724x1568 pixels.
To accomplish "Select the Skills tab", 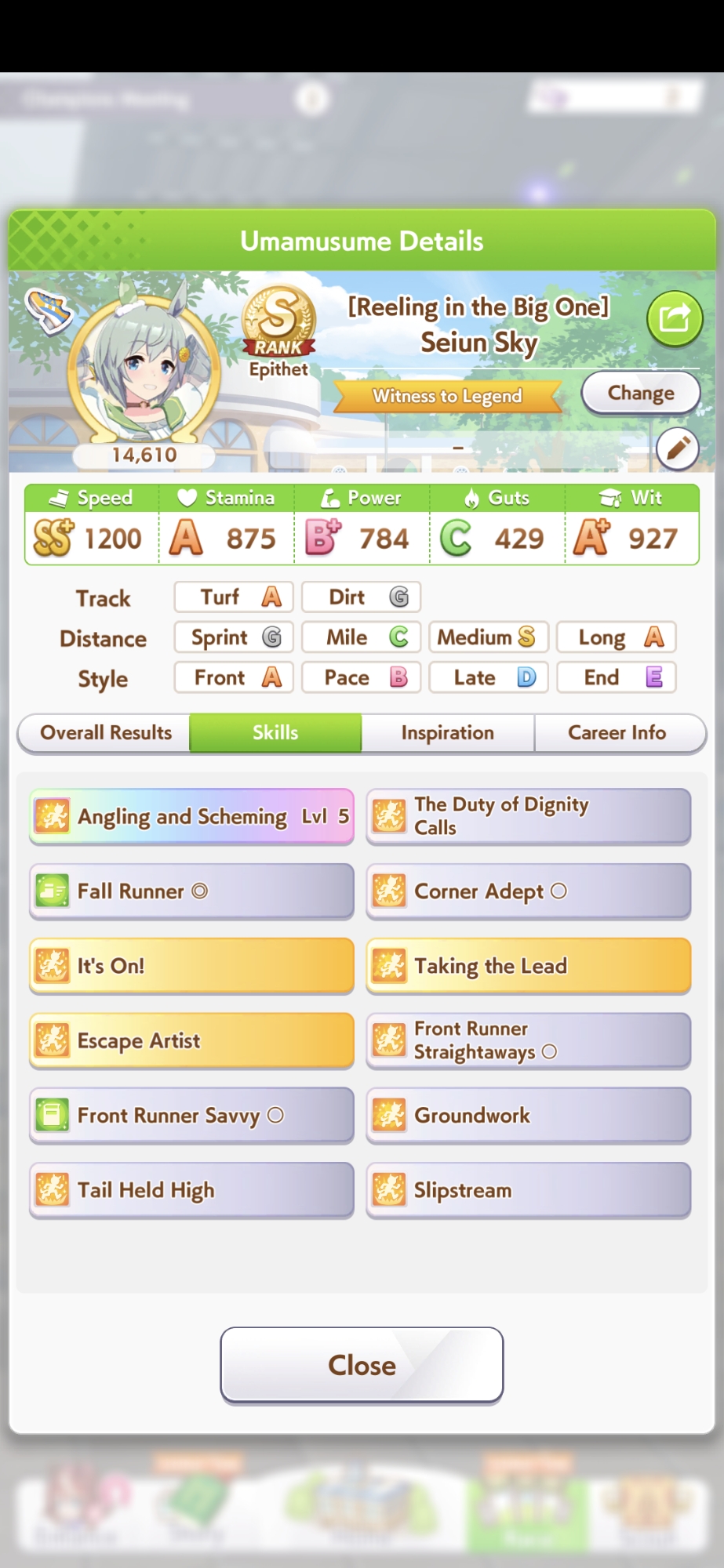I will [275, 733].
